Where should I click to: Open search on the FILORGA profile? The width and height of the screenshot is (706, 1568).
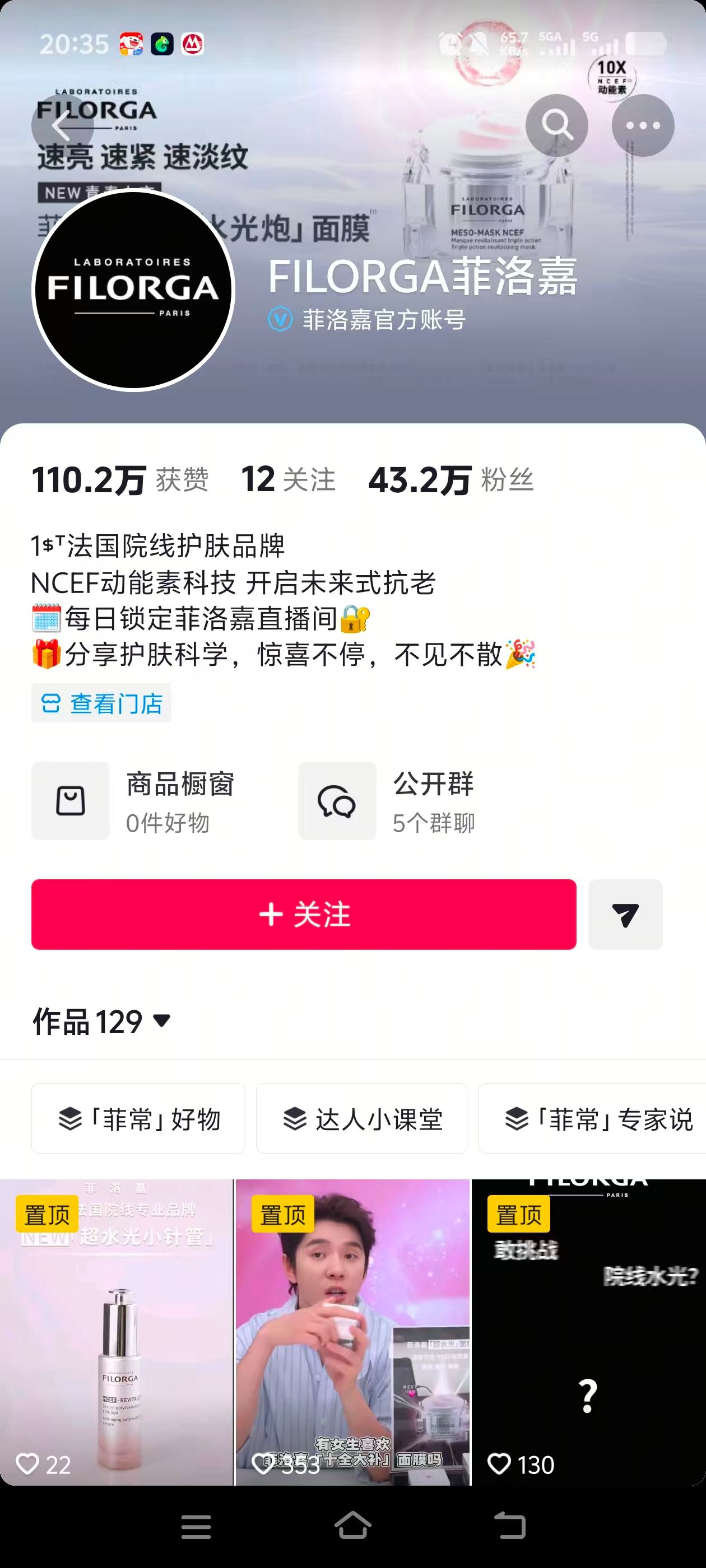[556, 126]
